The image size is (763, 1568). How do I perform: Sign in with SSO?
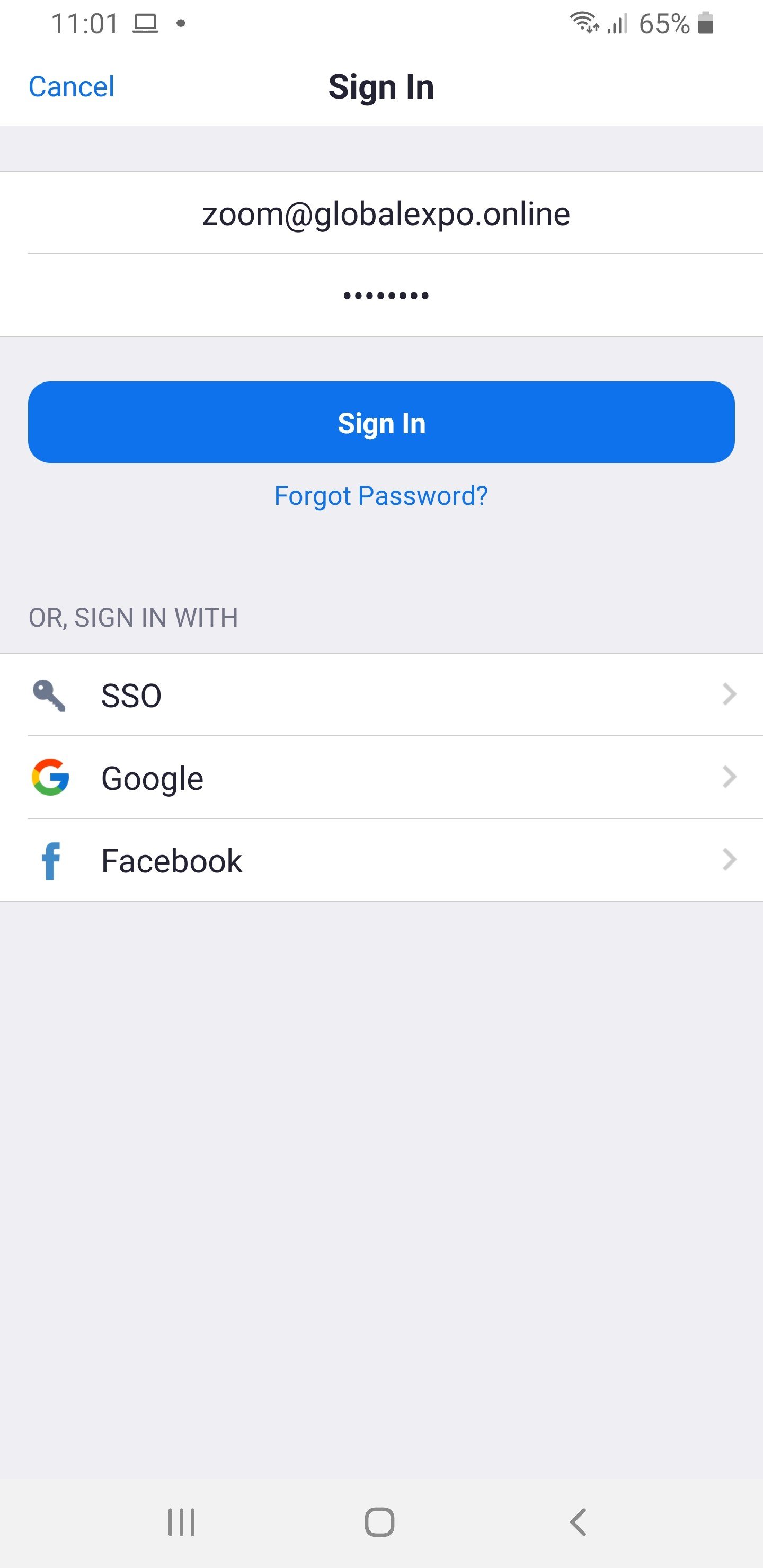381,695
